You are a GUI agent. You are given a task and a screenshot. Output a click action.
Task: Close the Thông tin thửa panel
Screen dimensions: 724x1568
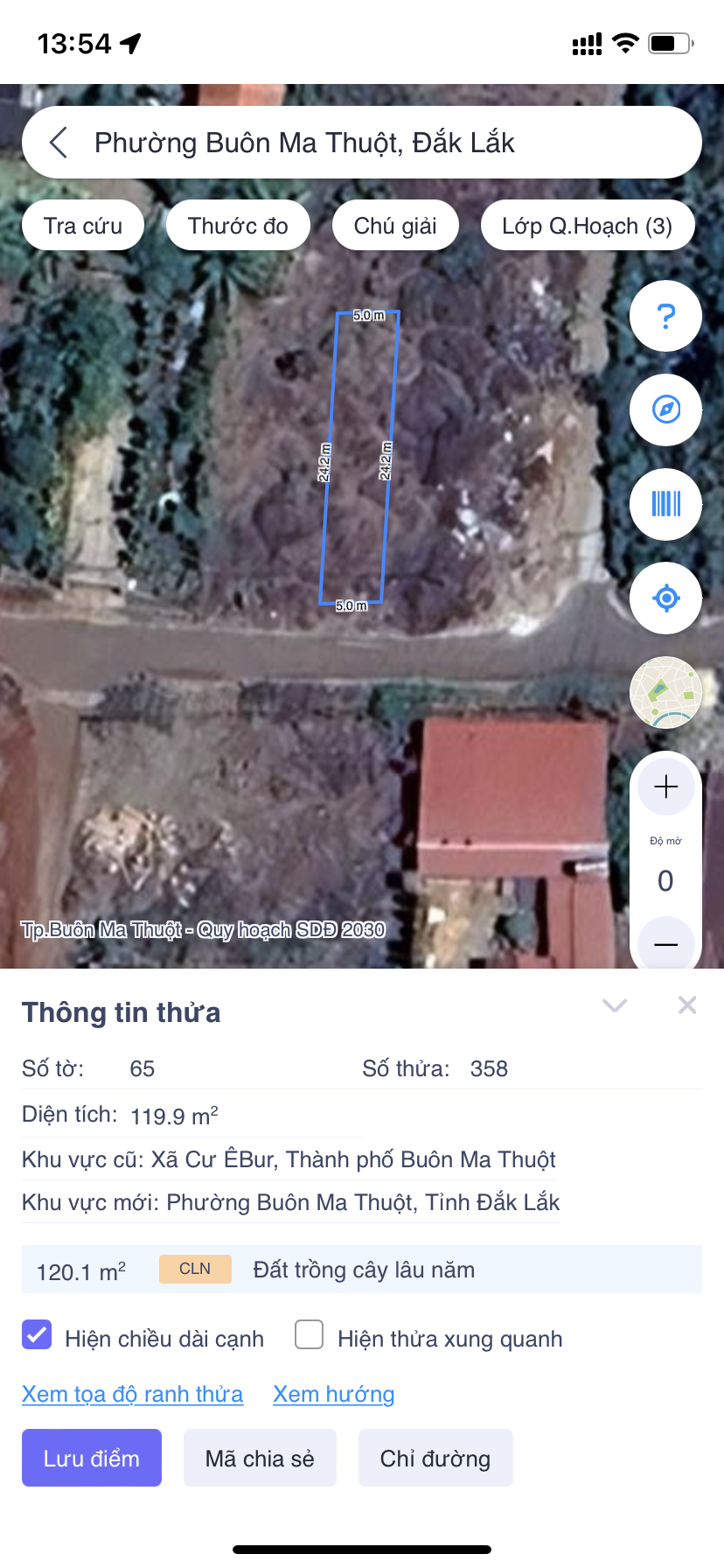click(687, 1005)
